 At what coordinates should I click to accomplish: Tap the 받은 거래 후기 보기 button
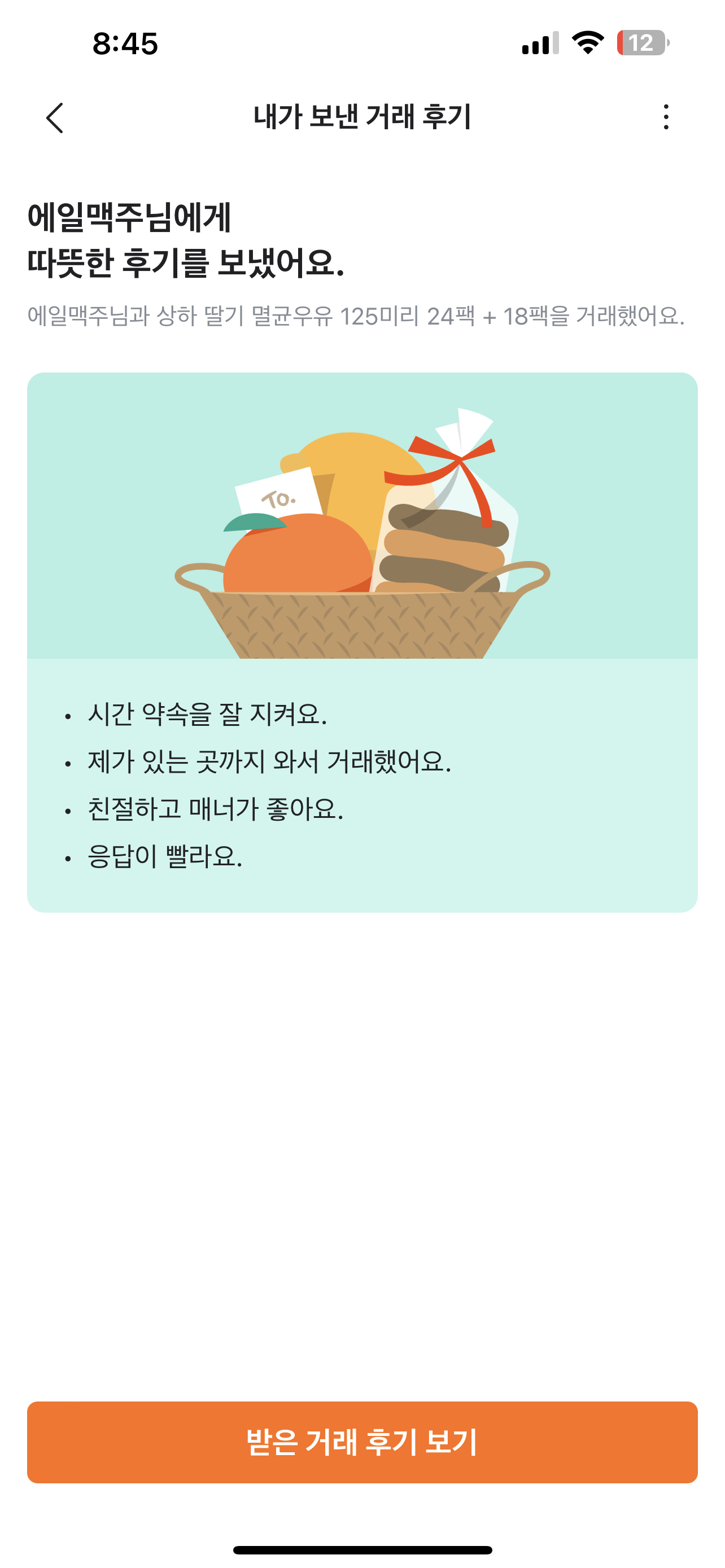(x=362, y=1442)
